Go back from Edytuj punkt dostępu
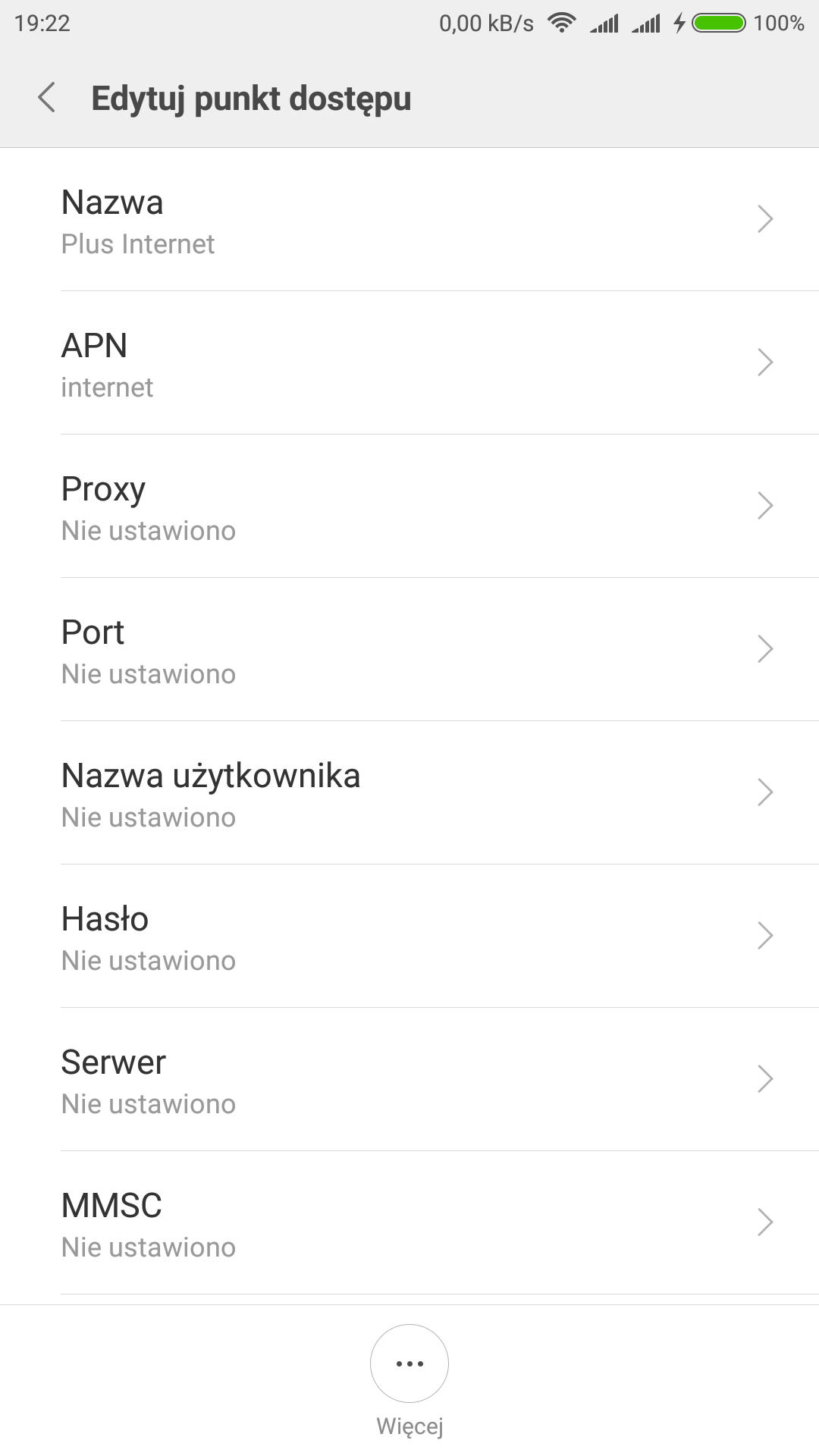This screenshot has height=1456, width=819. (47, 98)
